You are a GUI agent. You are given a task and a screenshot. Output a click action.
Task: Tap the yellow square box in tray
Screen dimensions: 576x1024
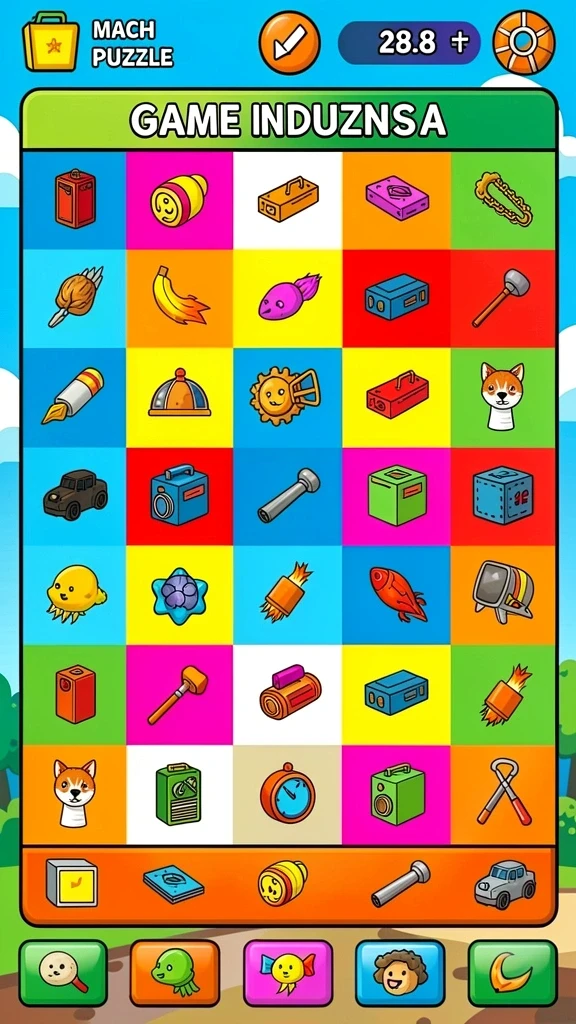[72, 883]
